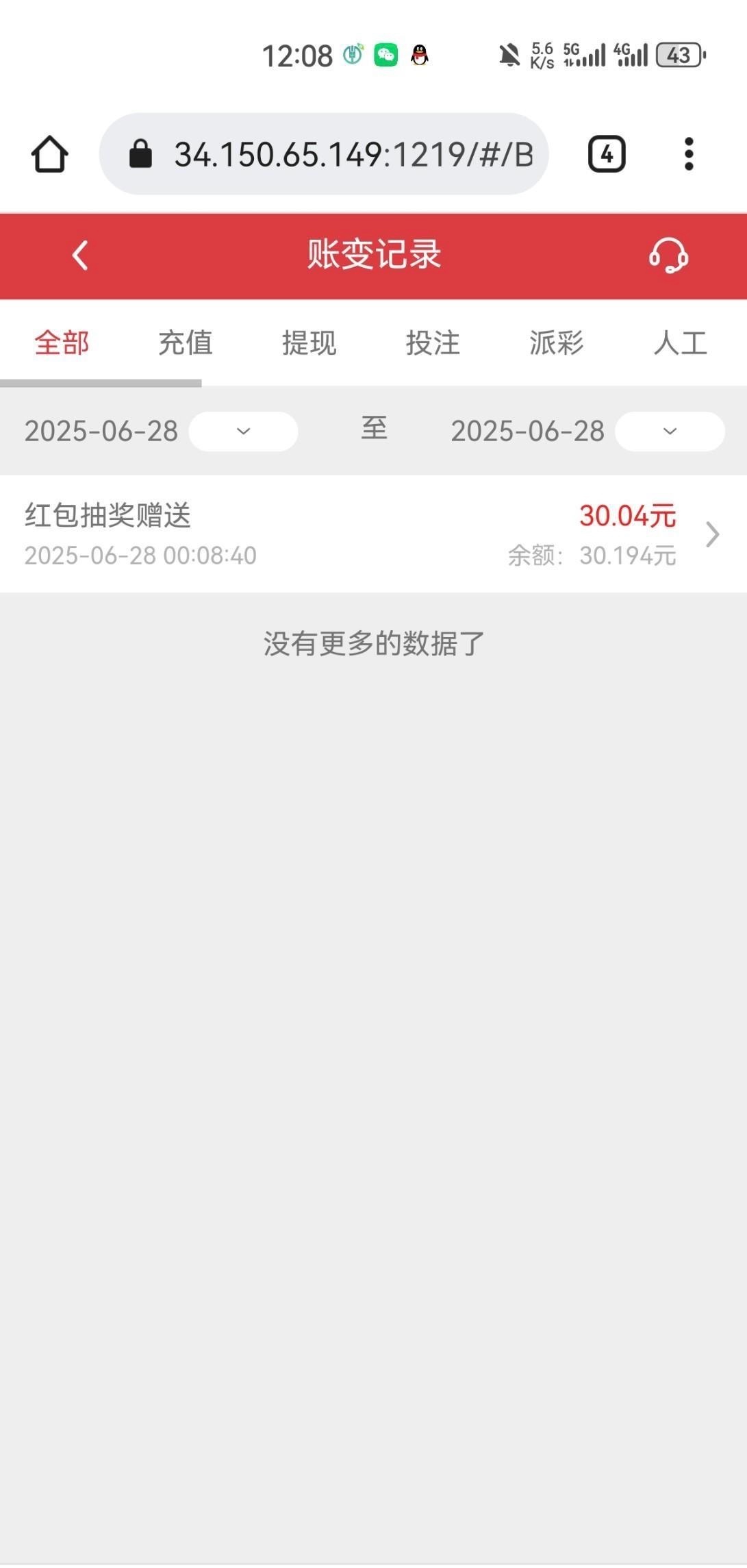This screenshot has width=747, height=1568.
Task: Open the 人工 tab
Action: (x=681, y=343)
